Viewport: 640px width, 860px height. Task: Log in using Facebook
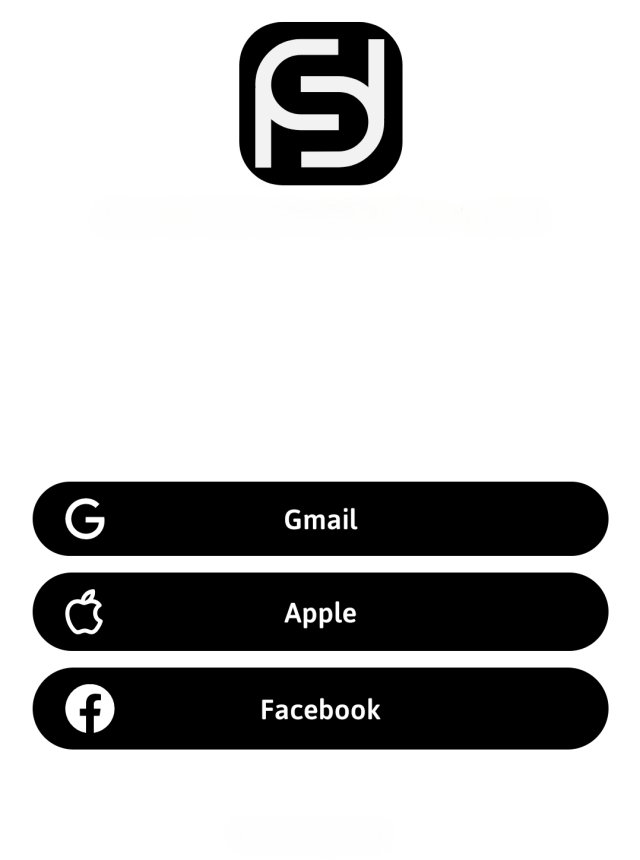point(320,708)
